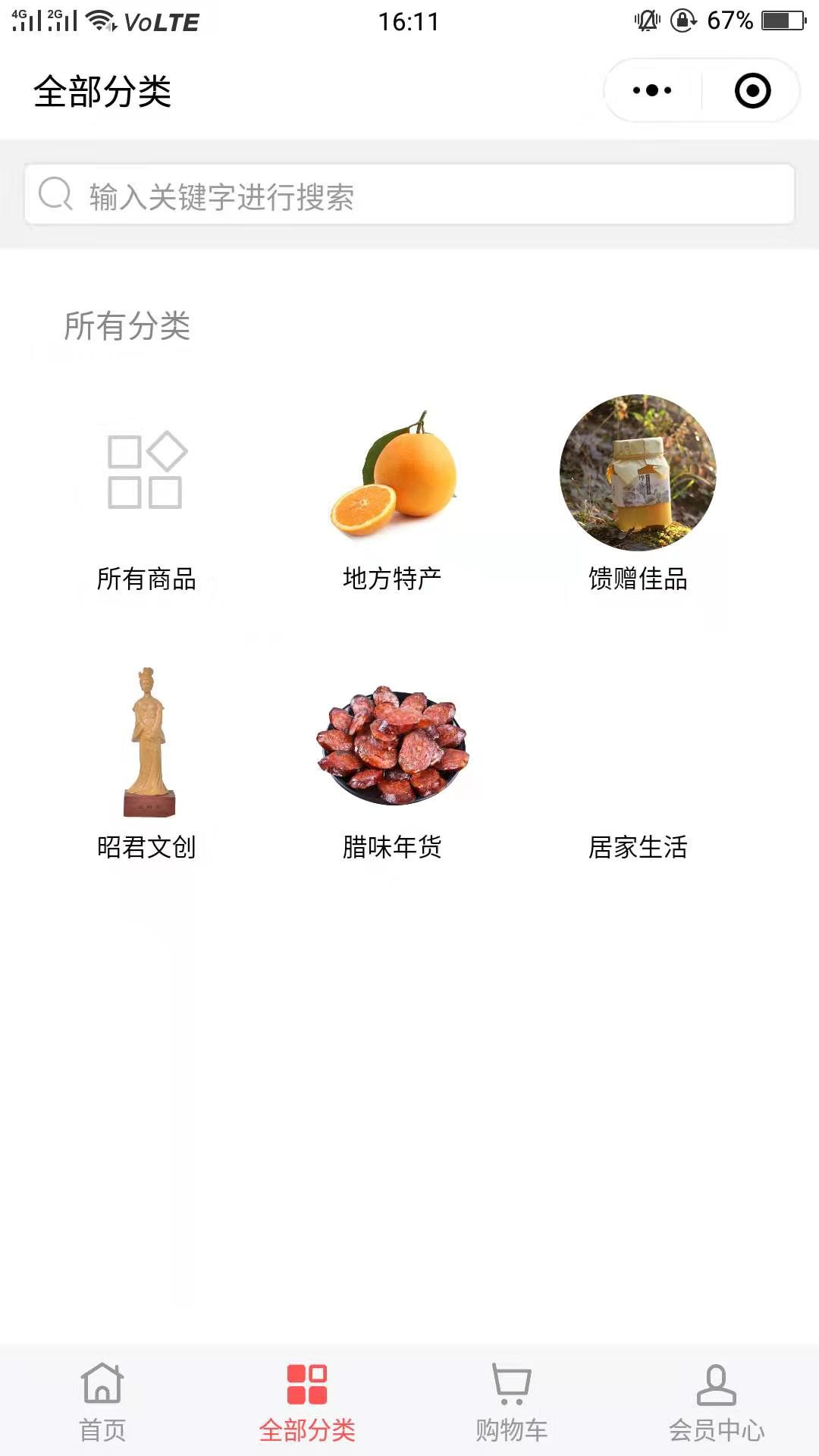Go to the 购物车 tab
Screen dimensions: 819x1456
[512, 1401]
